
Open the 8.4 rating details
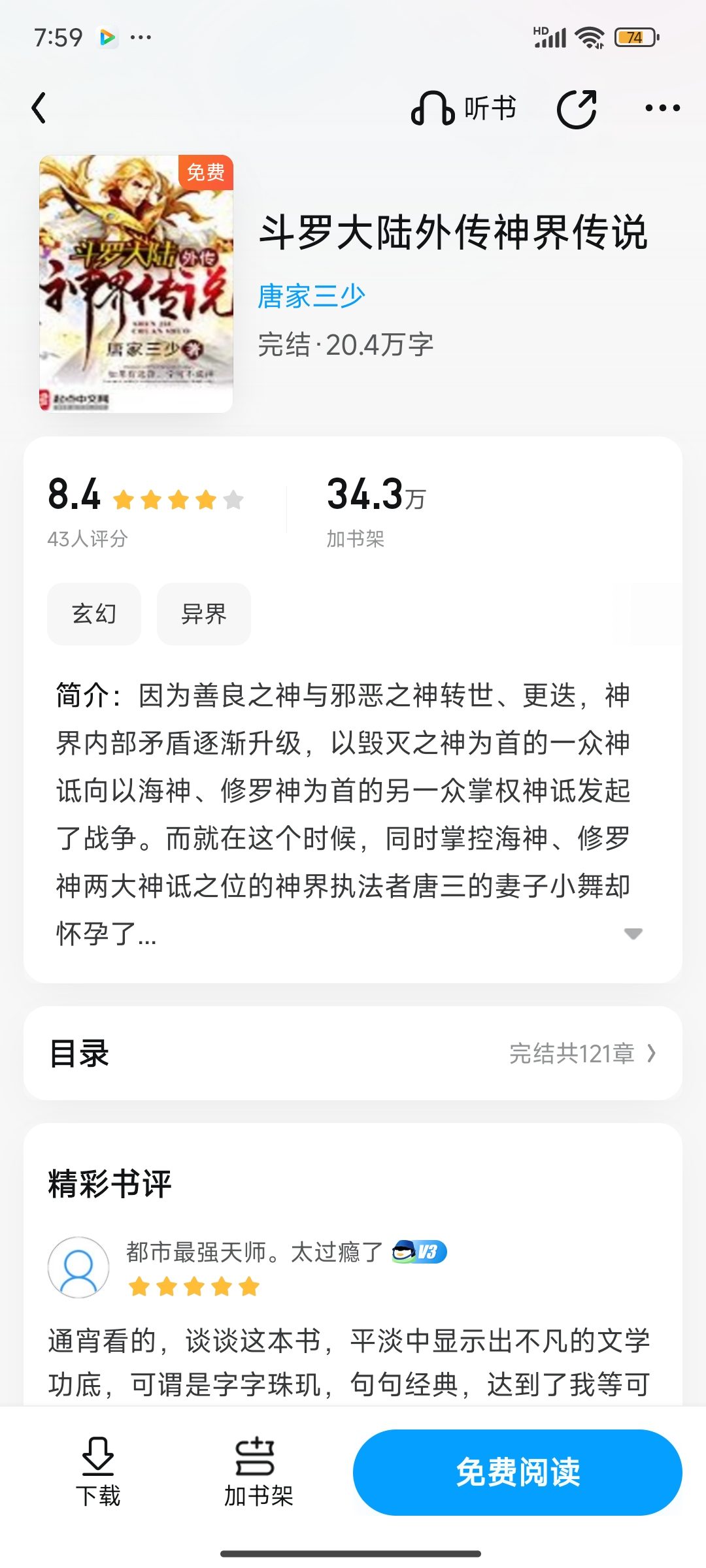(x=145, y=511)
